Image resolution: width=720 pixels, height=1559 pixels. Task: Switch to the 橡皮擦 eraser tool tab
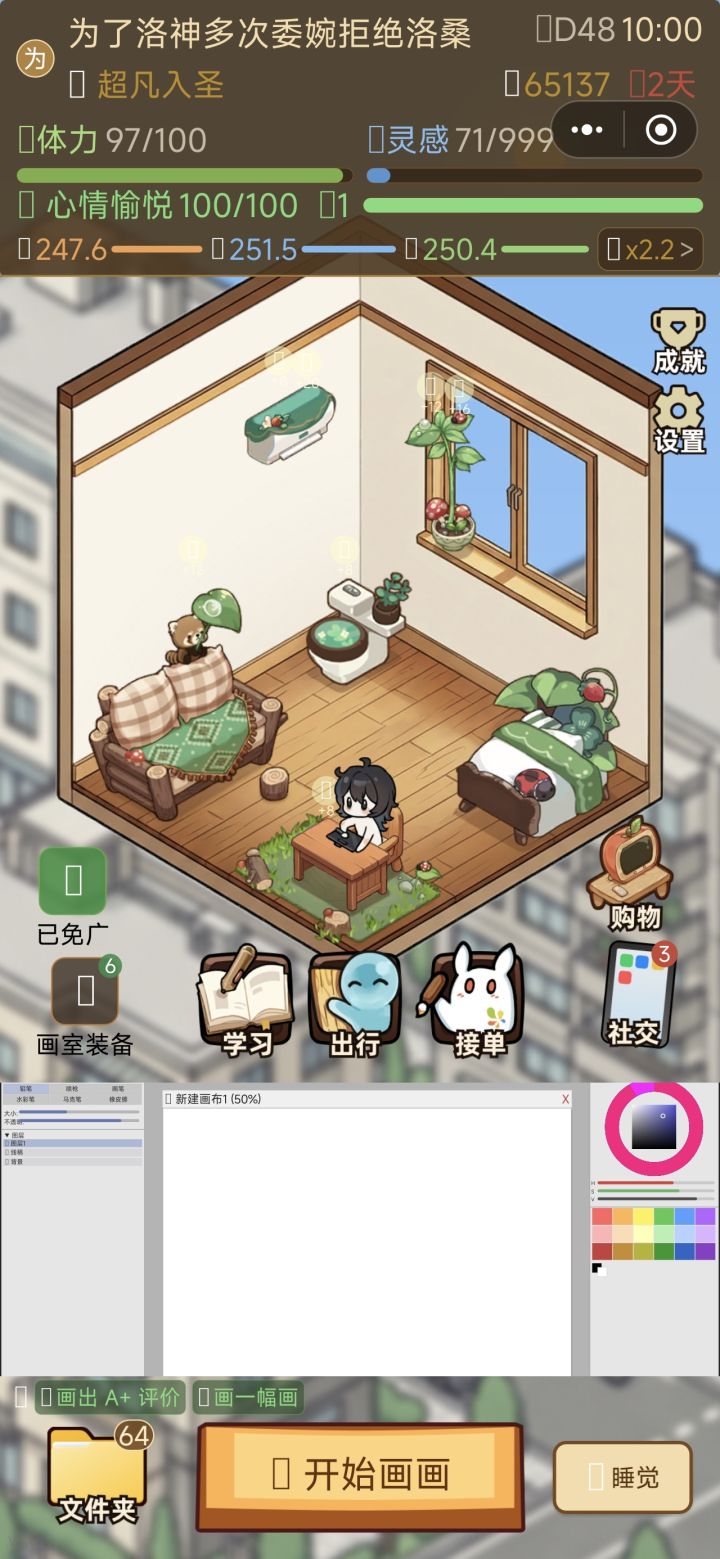point(120,1100)
